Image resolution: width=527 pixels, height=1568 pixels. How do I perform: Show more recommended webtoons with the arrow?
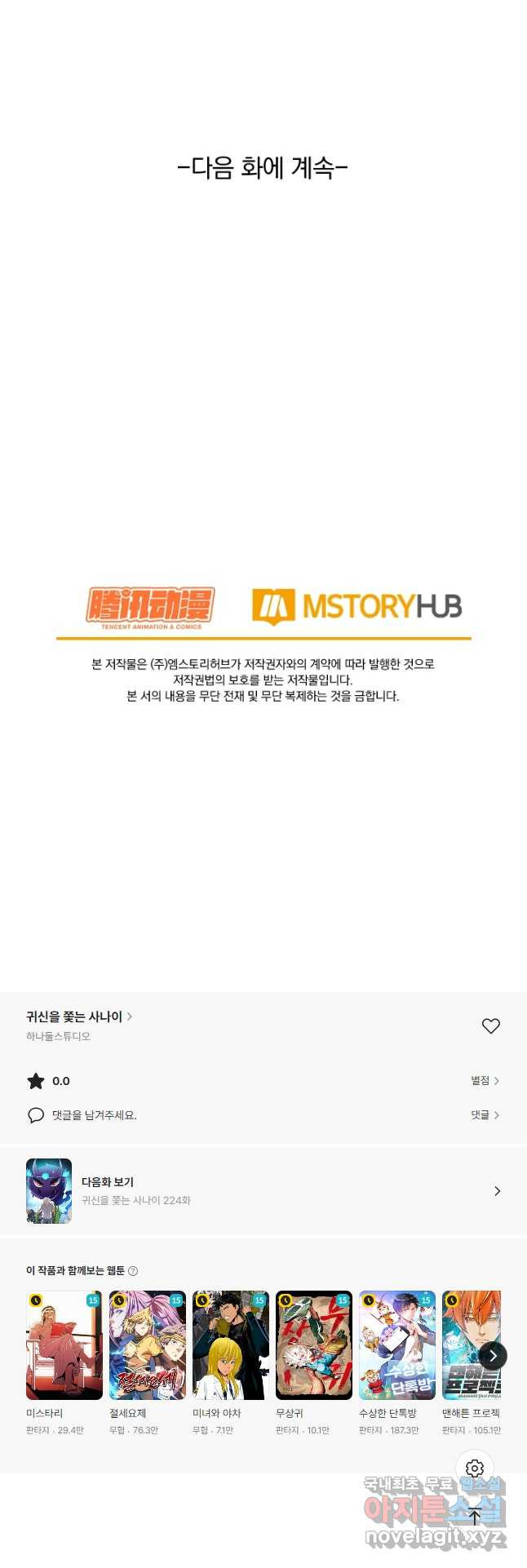tap(493, 1356)
